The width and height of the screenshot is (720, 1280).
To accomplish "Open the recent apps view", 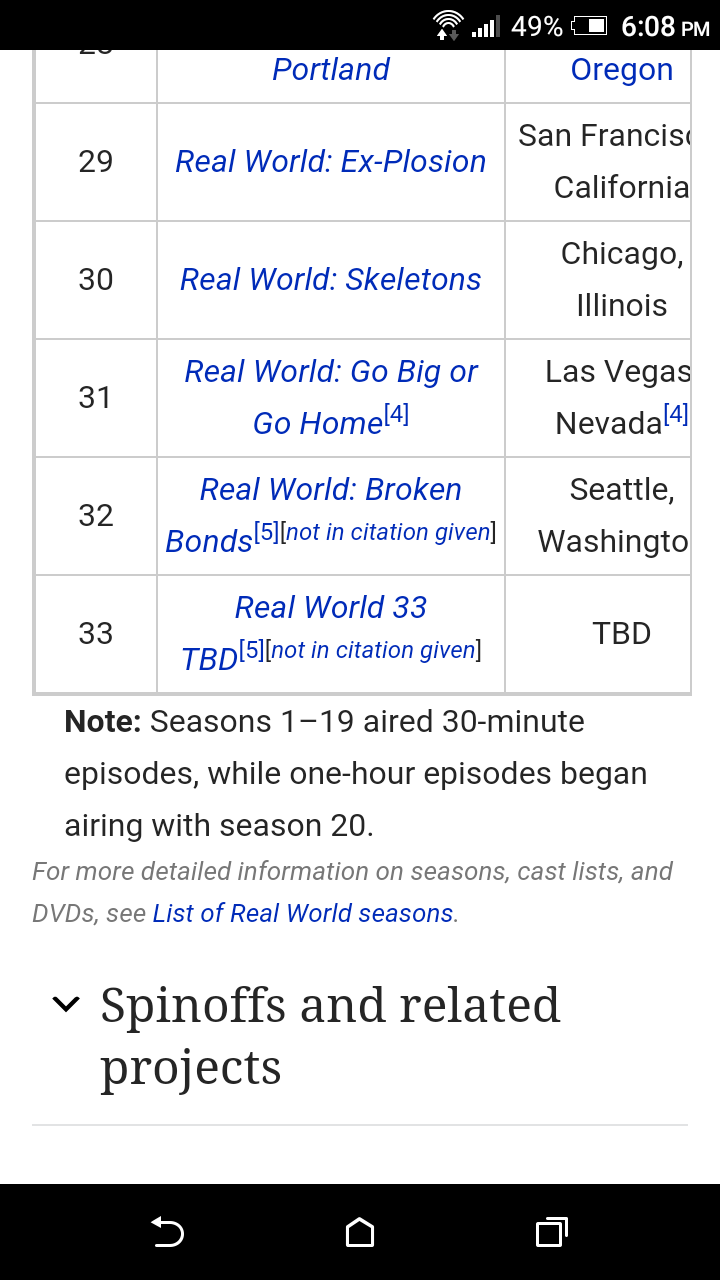I will click(x=552, y=1232).
